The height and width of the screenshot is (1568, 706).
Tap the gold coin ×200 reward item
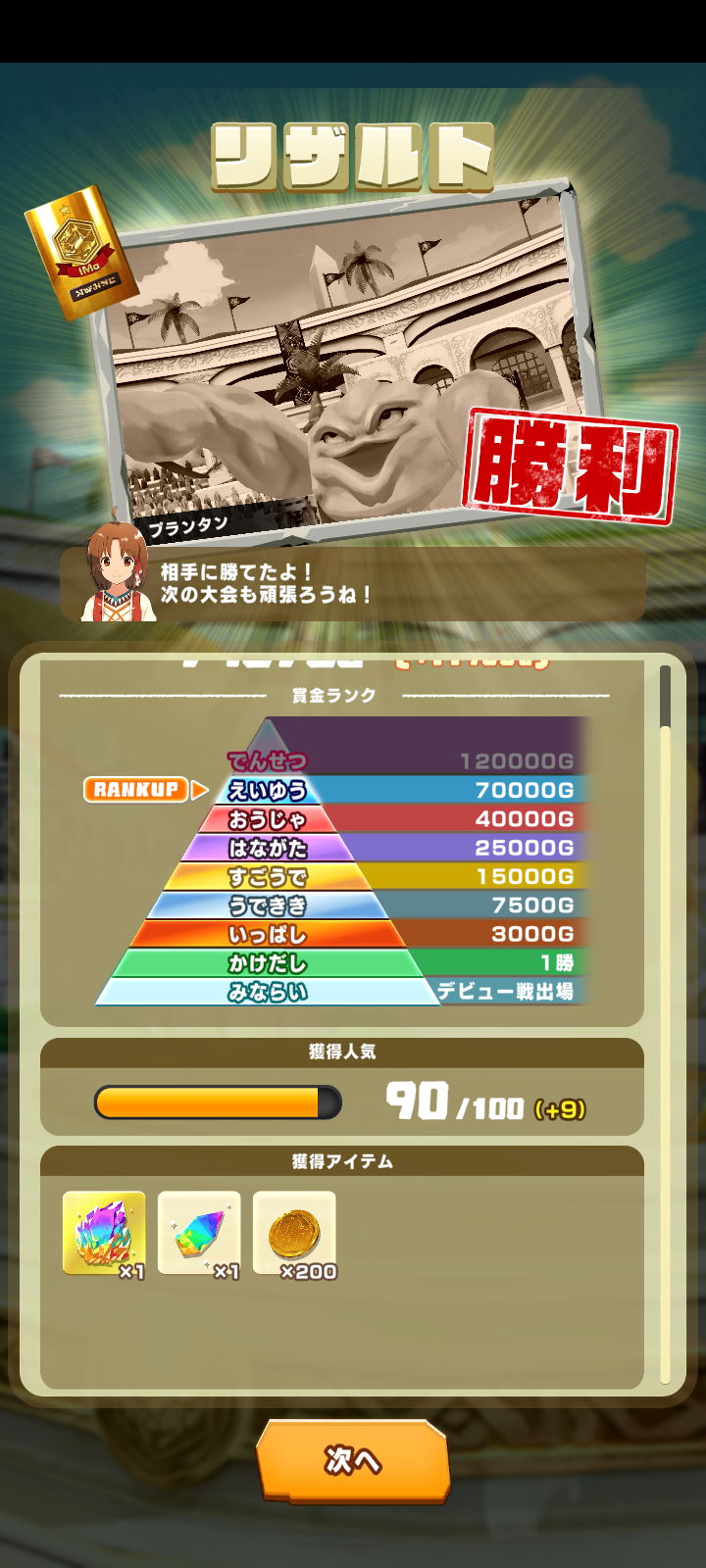click(x=294, y=1233)
